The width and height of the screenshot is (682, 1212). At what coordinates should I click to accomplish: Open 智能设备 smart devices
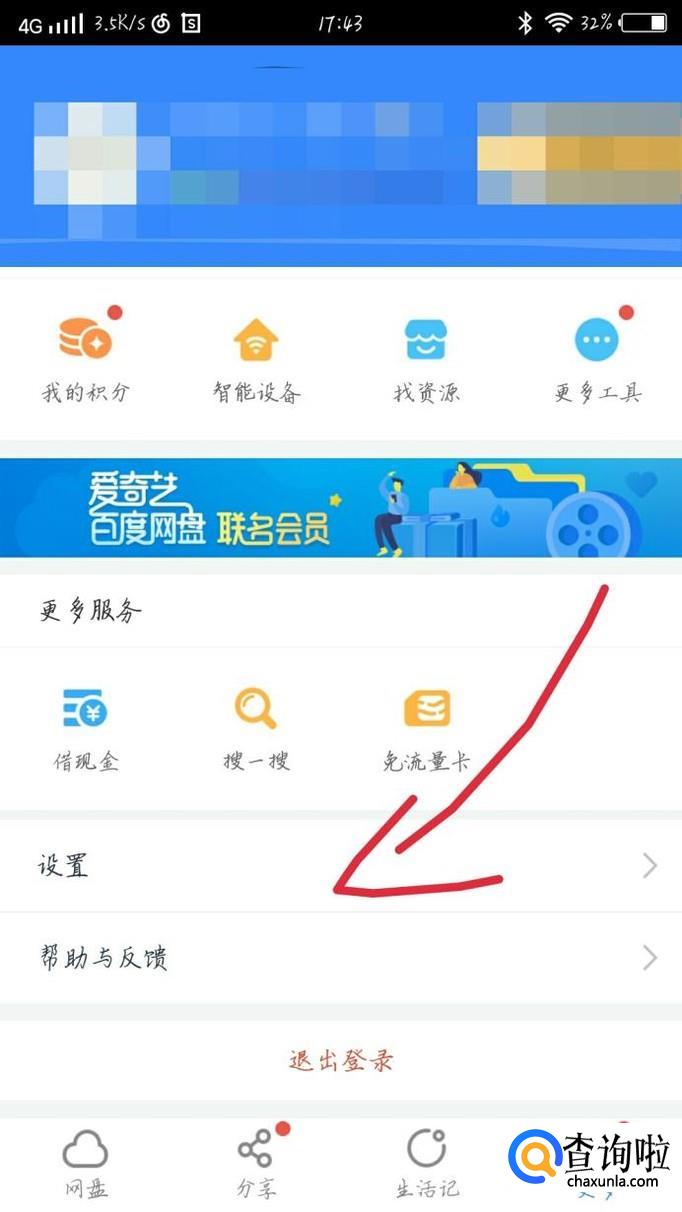tap(256, 358)
